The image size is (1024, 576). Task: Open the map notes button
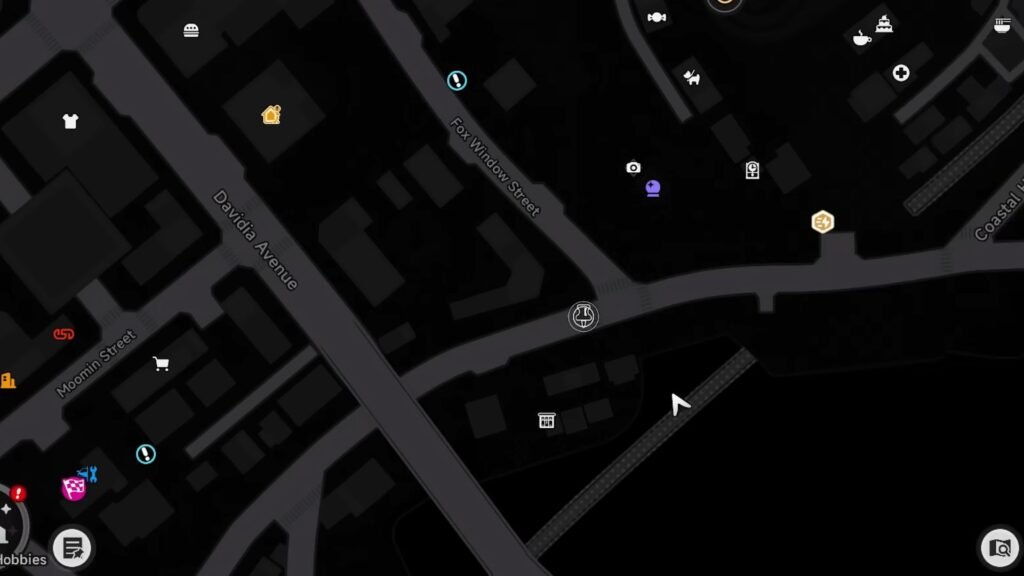pos(72,547)
